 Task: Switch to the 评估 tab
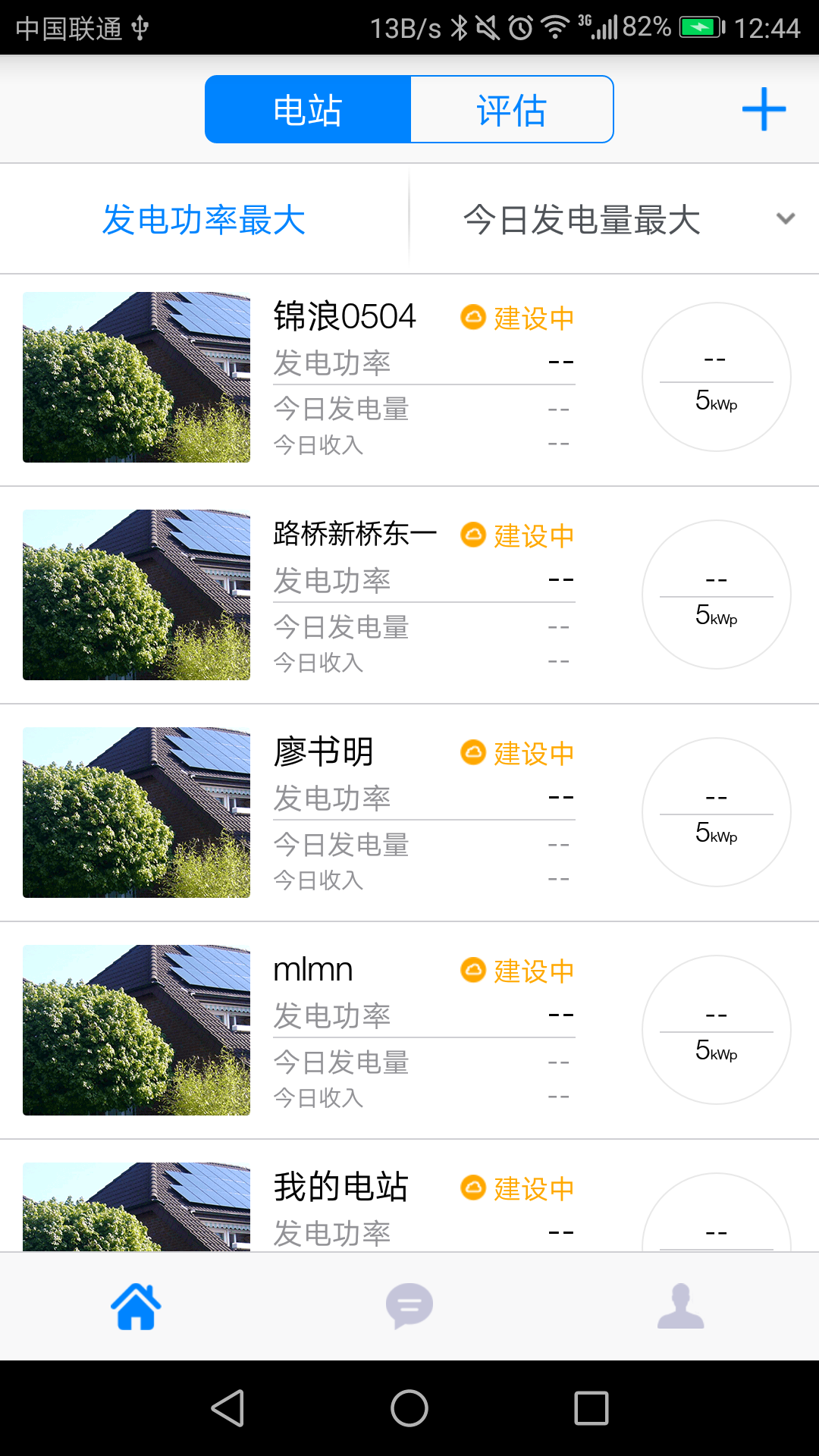pos(511,108)
